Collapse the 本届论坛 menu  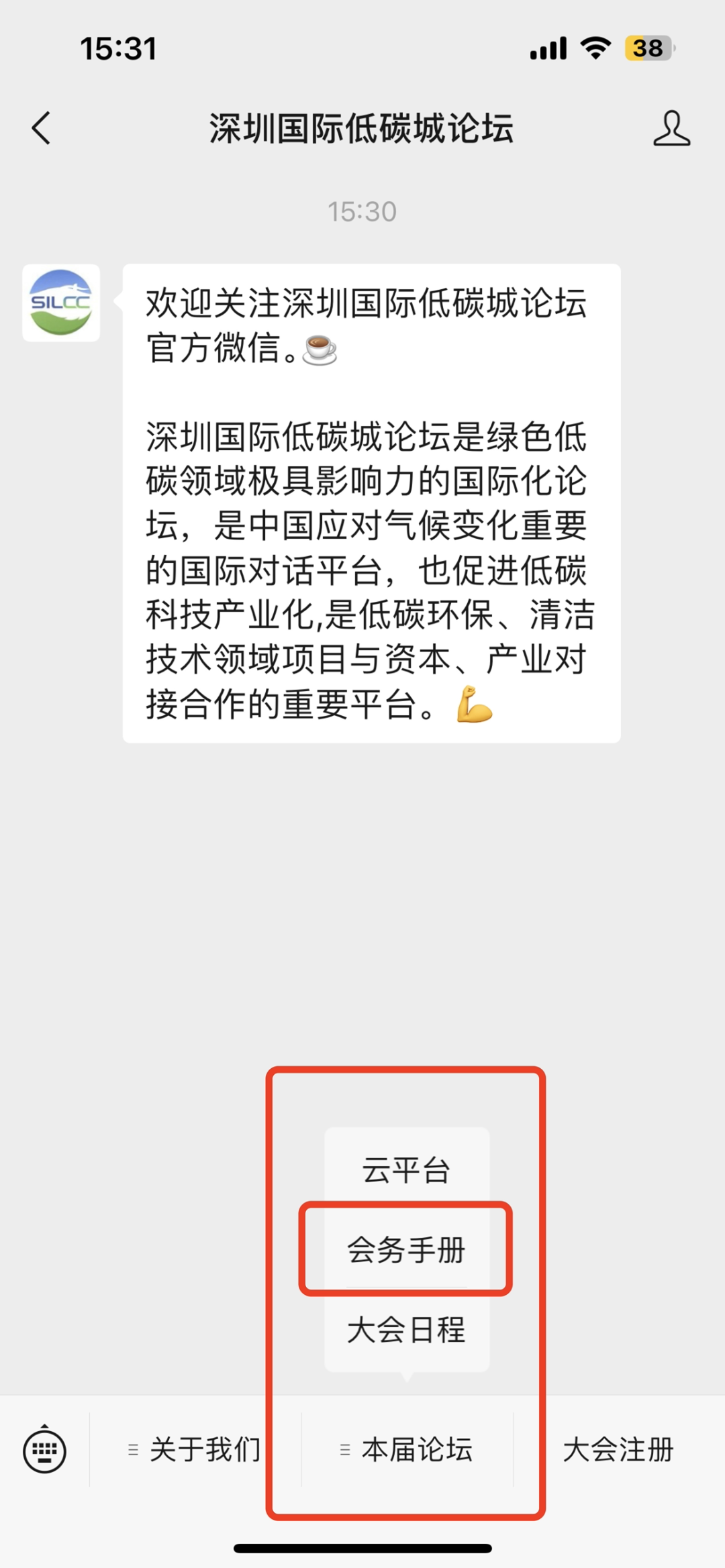(x=407, y=1451)
